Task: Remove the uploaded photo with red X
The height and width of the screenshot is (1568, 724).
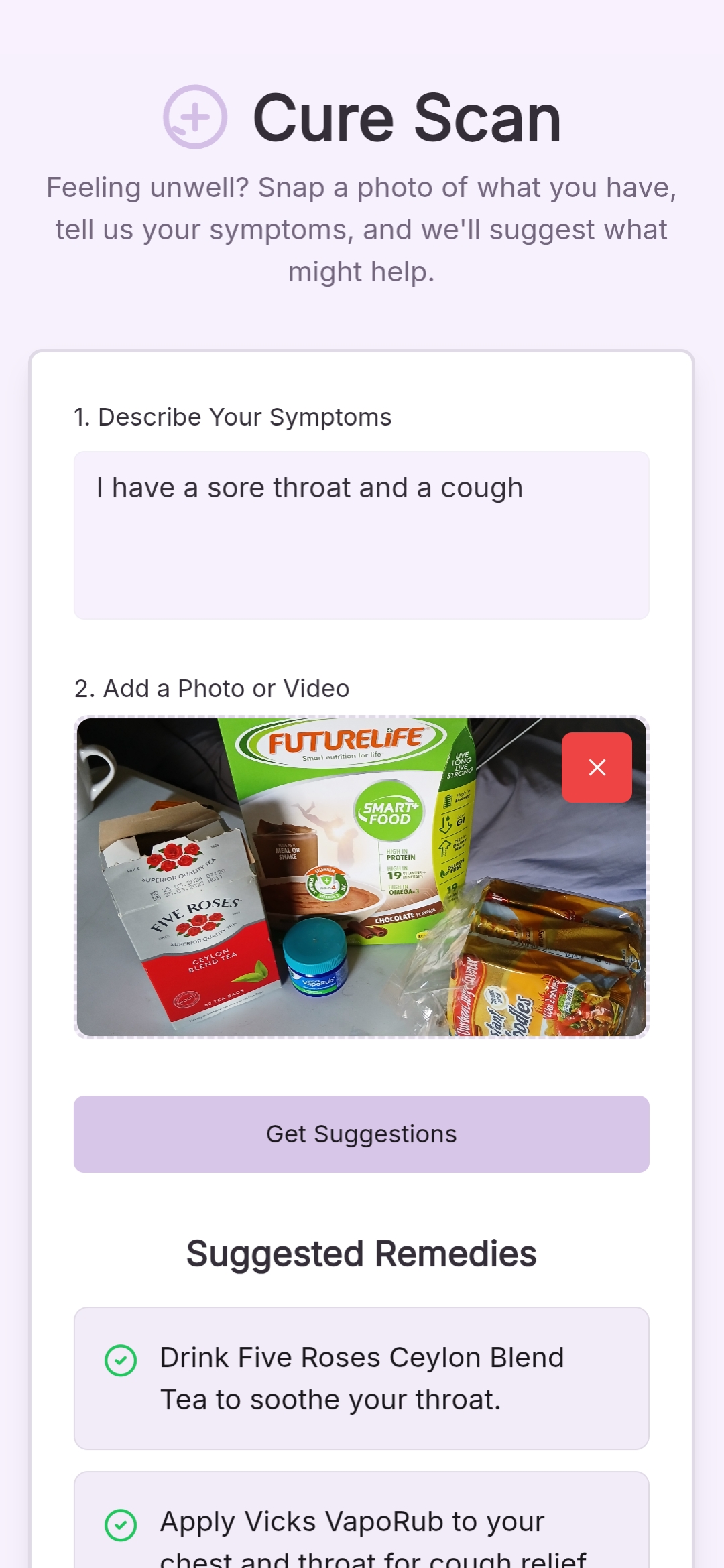Action: (x=597, y=767)
